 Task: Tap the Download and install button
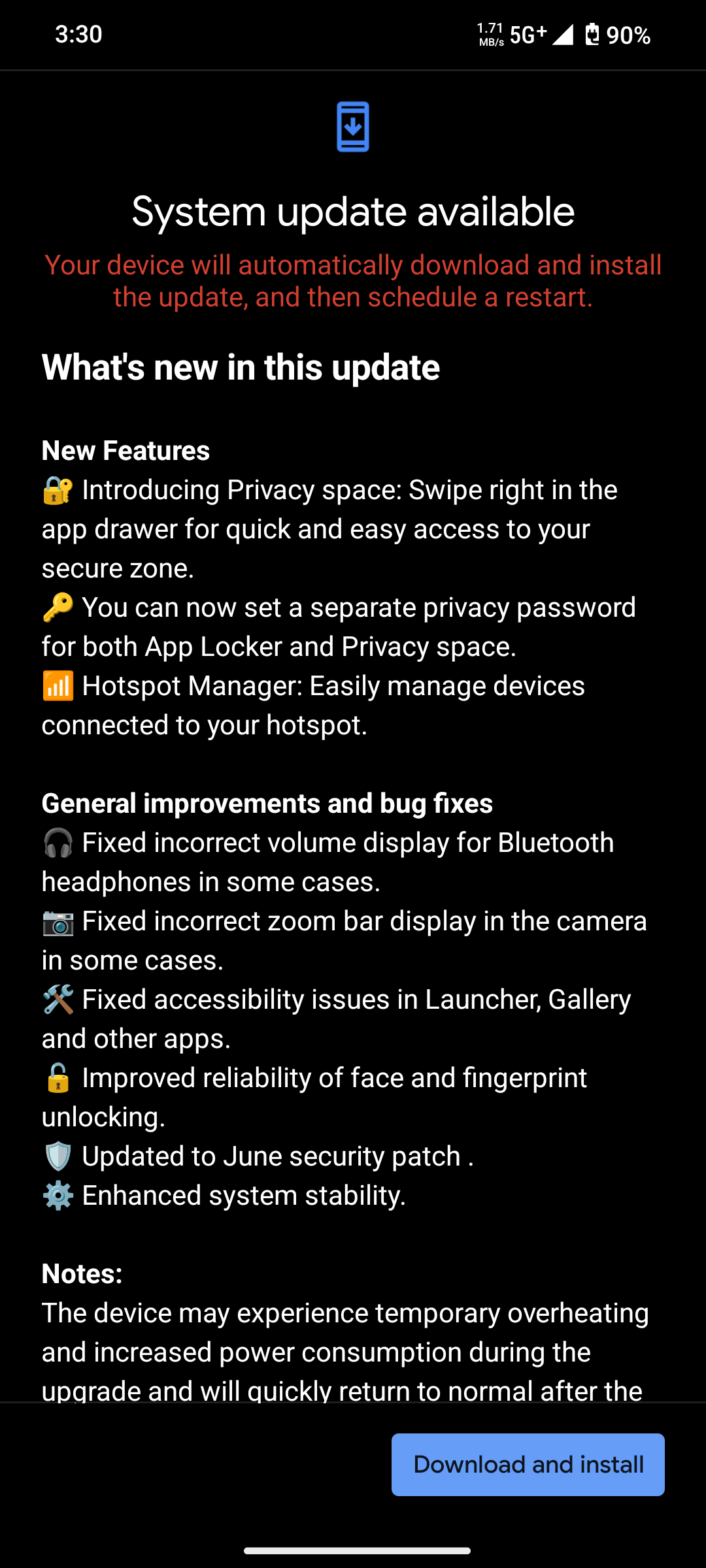click(x=528, y=1464)
